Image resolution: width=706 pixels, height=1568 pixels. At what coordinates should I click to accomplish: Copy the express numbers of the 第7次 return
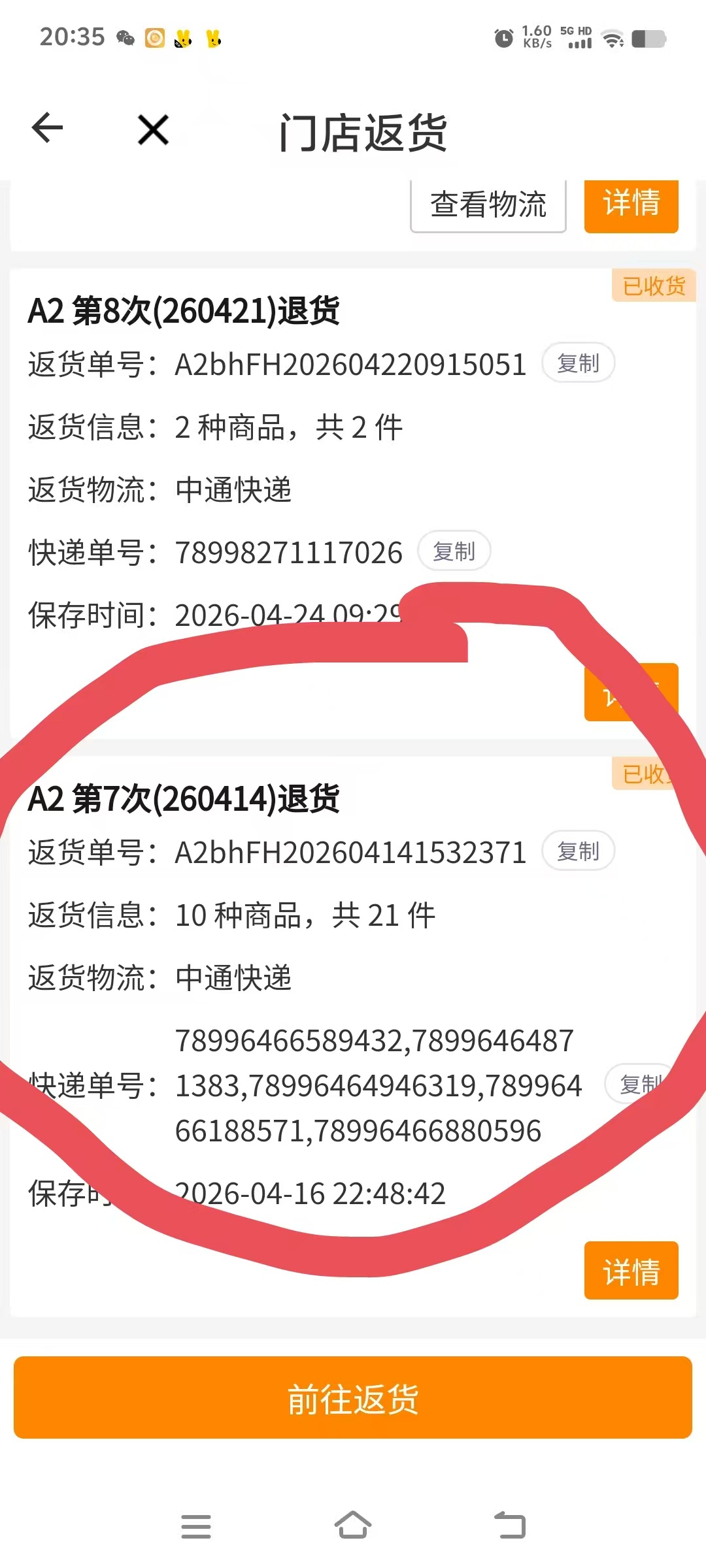coord(641,1084)
